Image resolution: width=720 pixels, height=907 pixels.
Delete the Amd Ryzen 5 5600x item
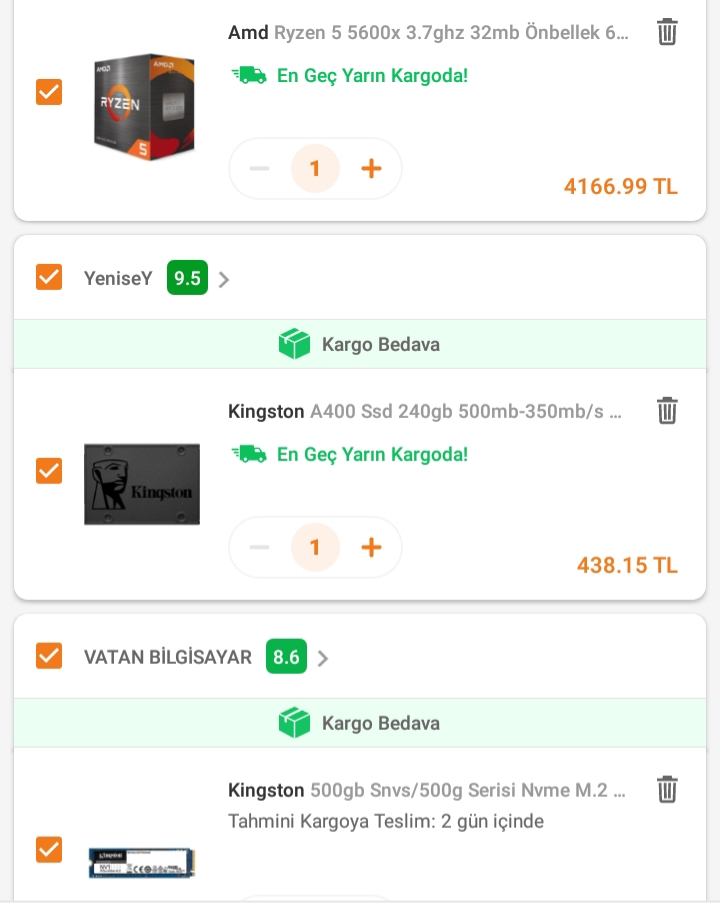click(667, 32)
